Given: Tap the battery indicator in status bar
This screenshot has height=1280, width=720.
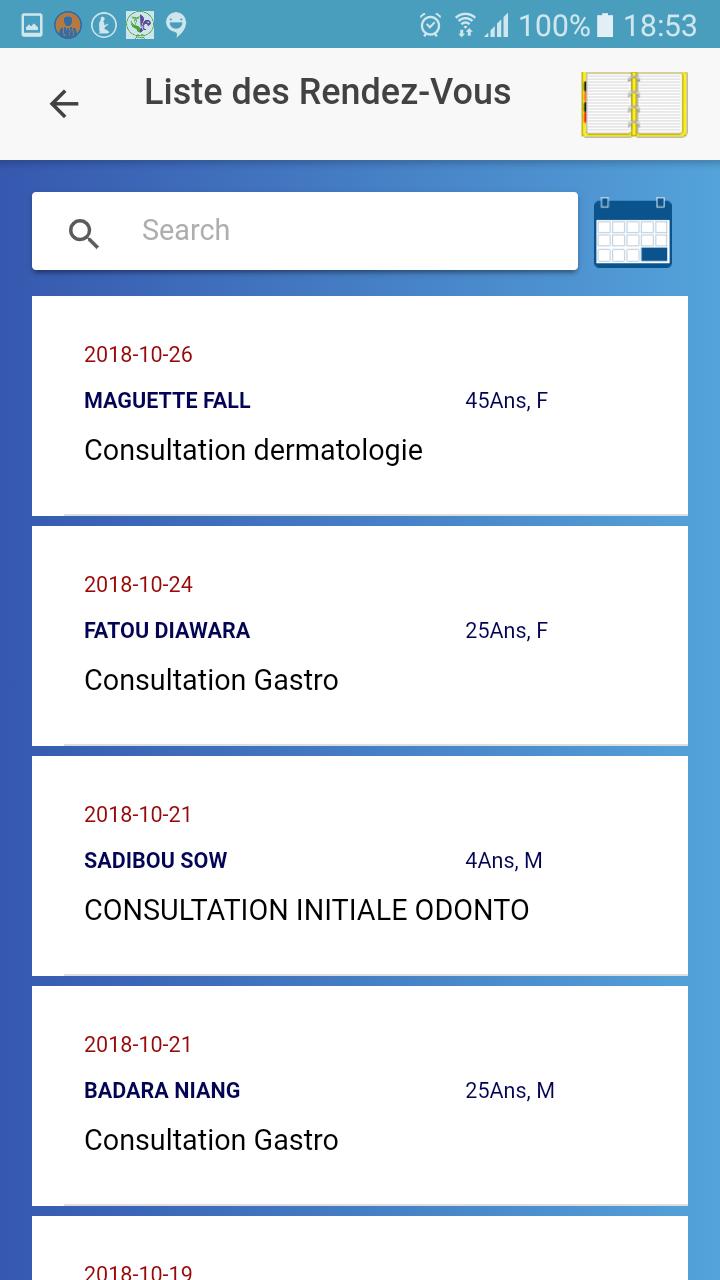Looking at the screenshot, I should pos(604,24).
